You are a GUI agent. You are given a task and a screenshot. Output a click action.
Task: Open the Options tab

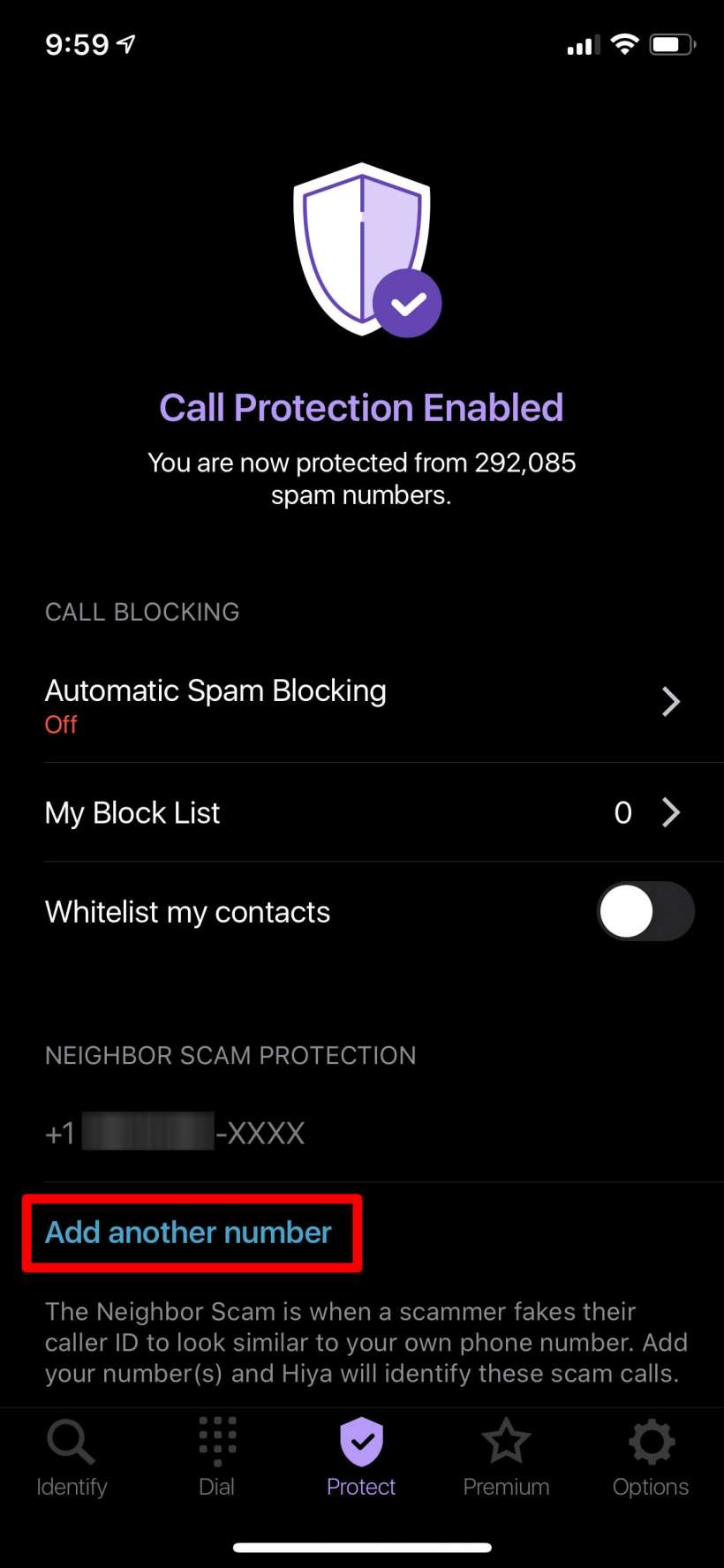coord(651,1458)
